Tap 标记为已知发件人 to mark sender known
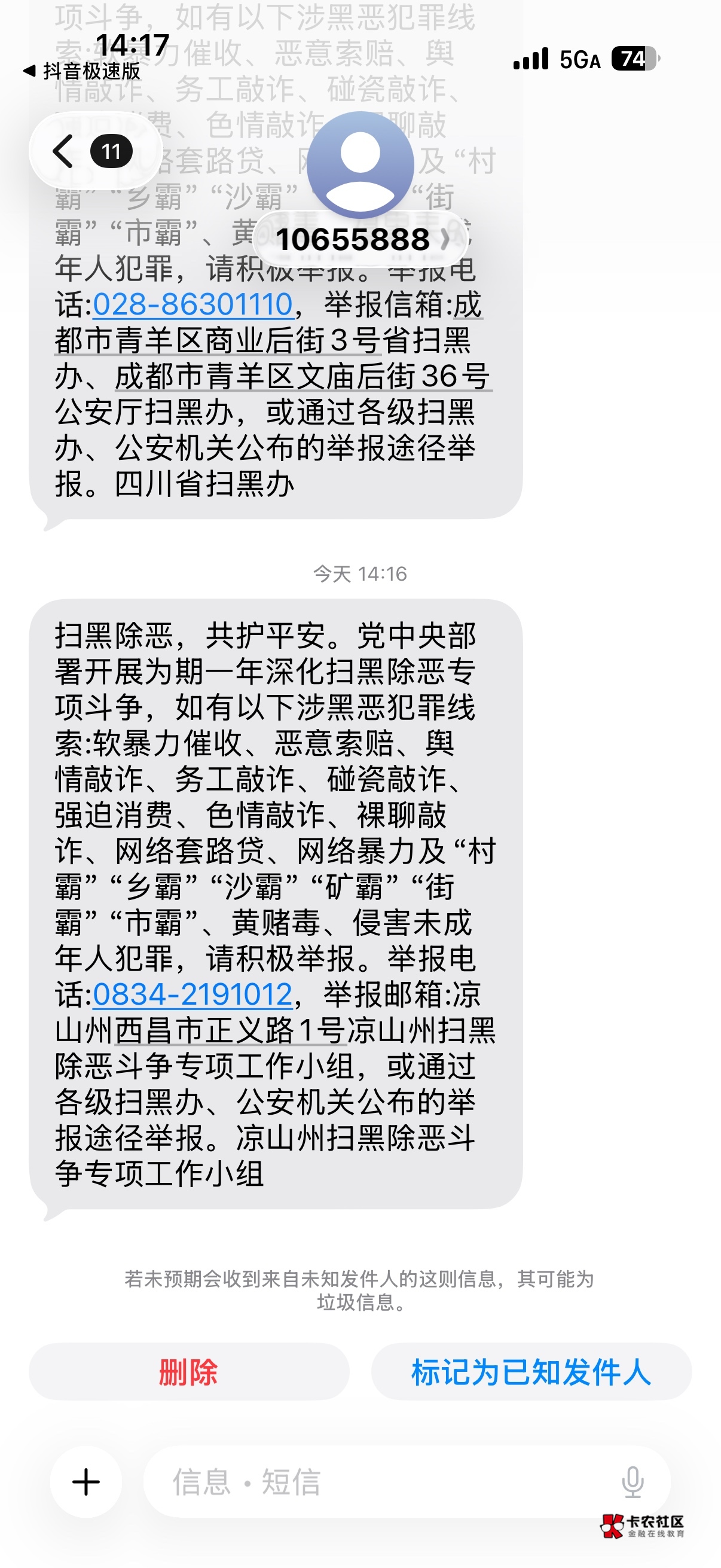This screenshot has height=1568, width=721. pos(531,1372)
